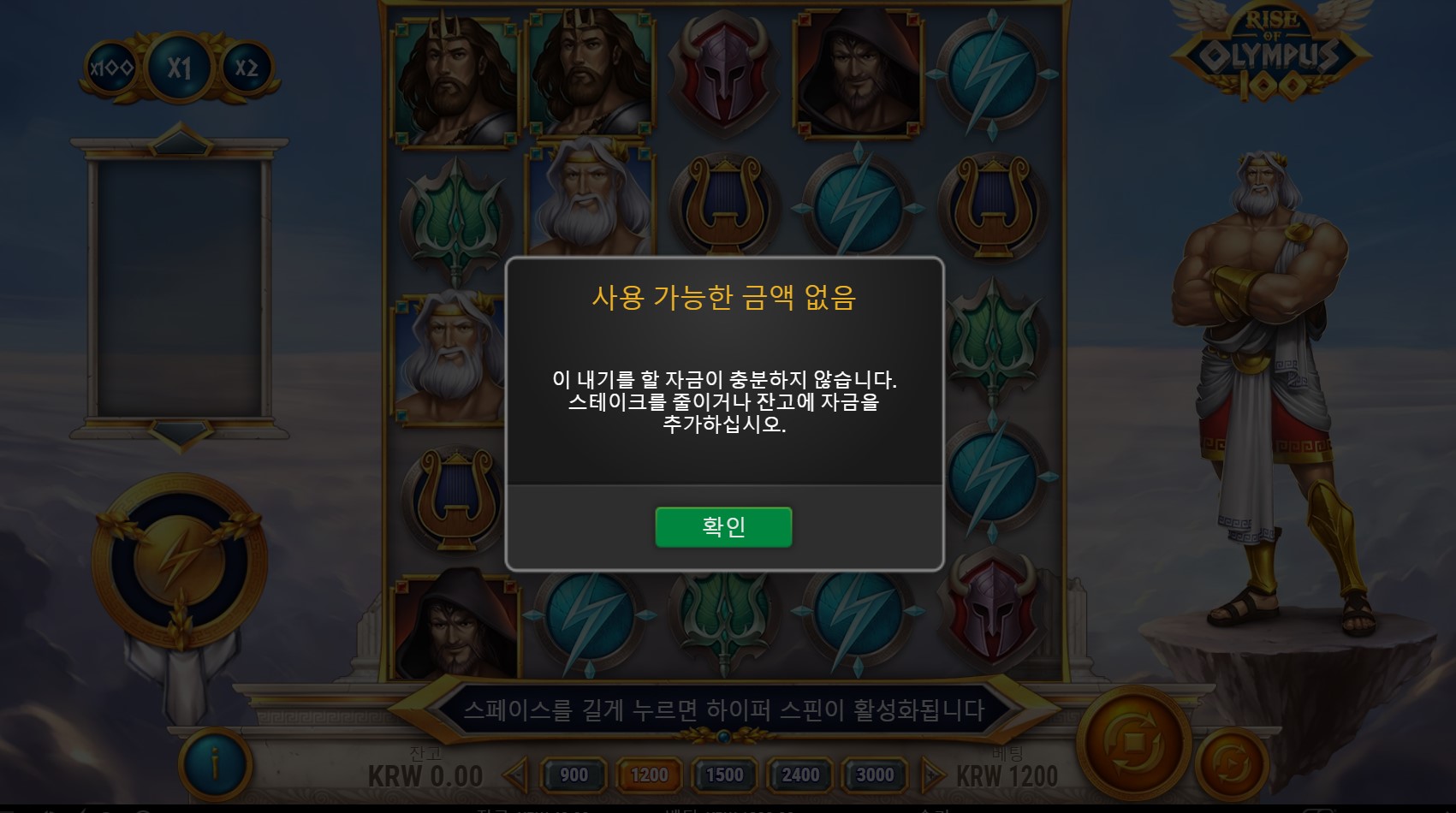Select the 900 bet amount
Image resolution: width=1456 pixels, height=813 pixels.
click(573, 775)
